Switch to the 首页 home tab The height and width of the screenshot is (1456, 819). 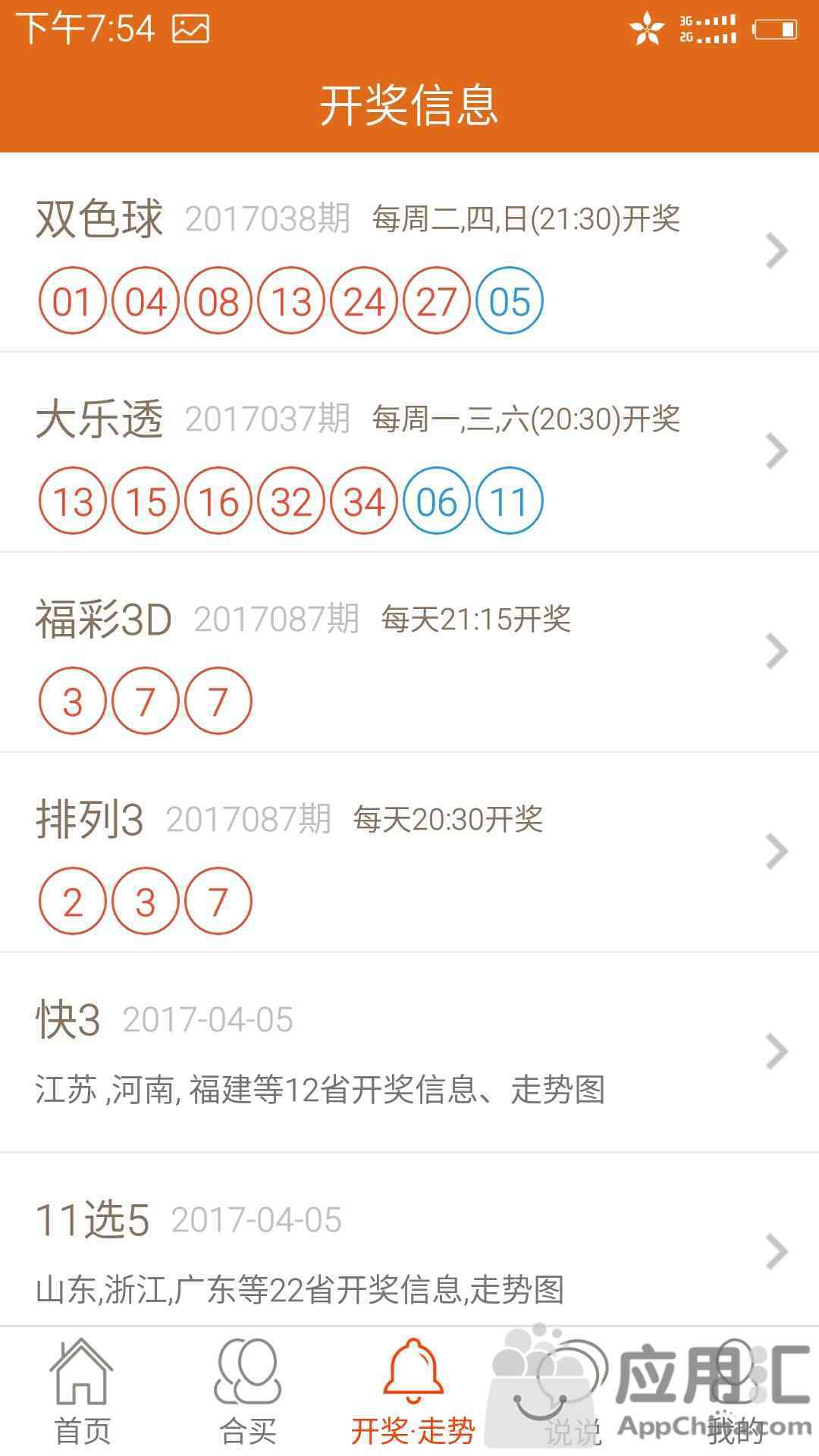coord(82,1392)
